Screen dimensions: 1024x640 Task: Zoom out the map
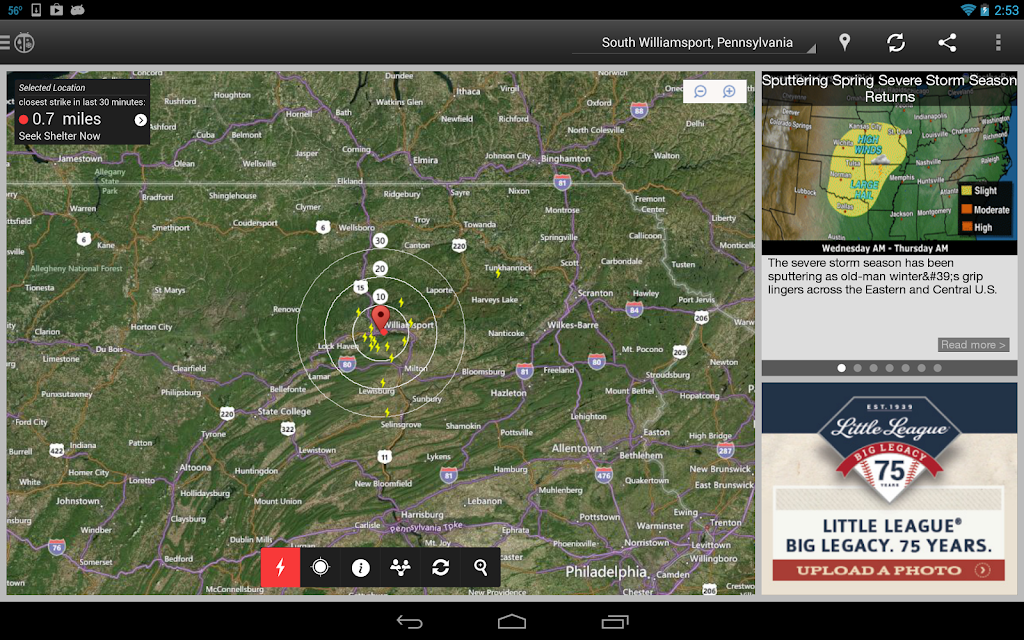[x=700, y=91]
